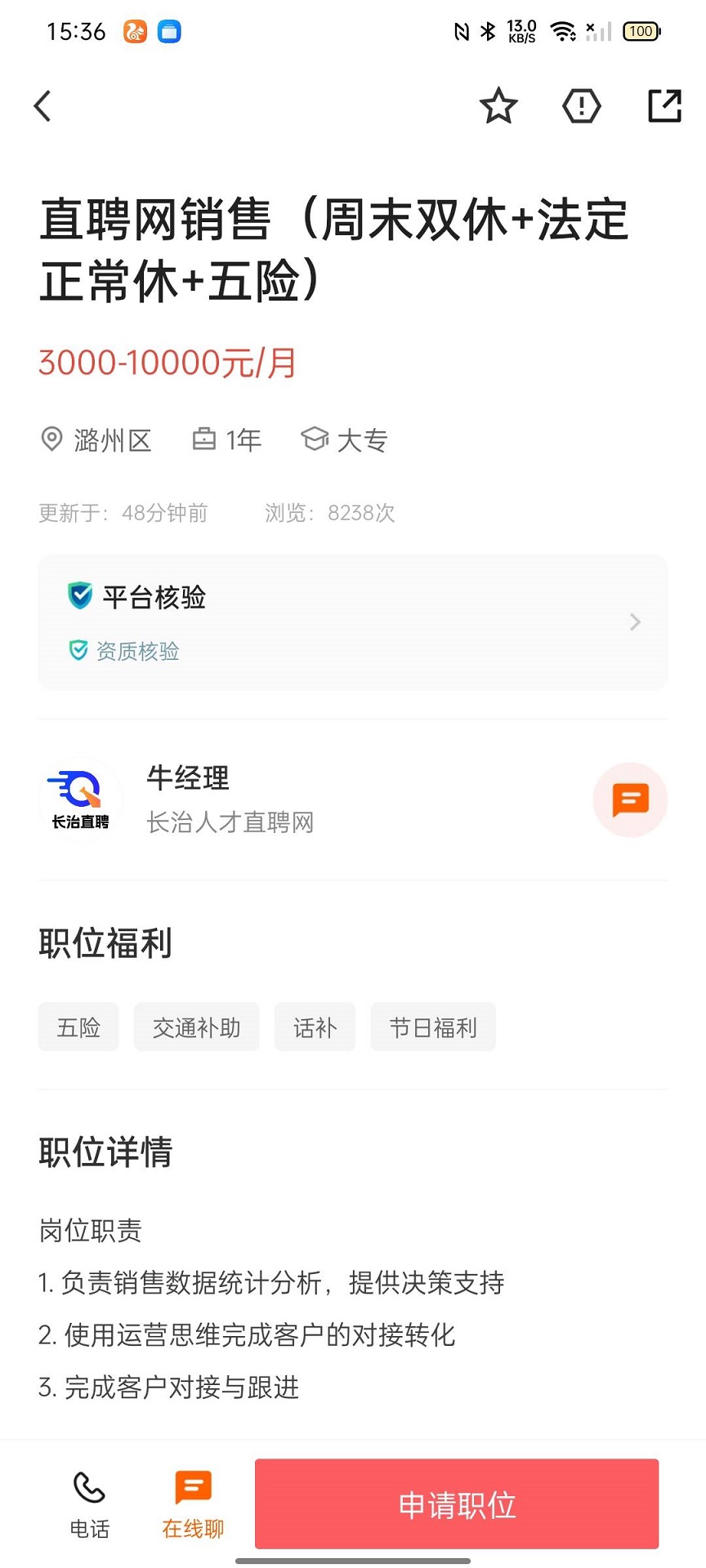Open the report warning icon

(581, 105)
